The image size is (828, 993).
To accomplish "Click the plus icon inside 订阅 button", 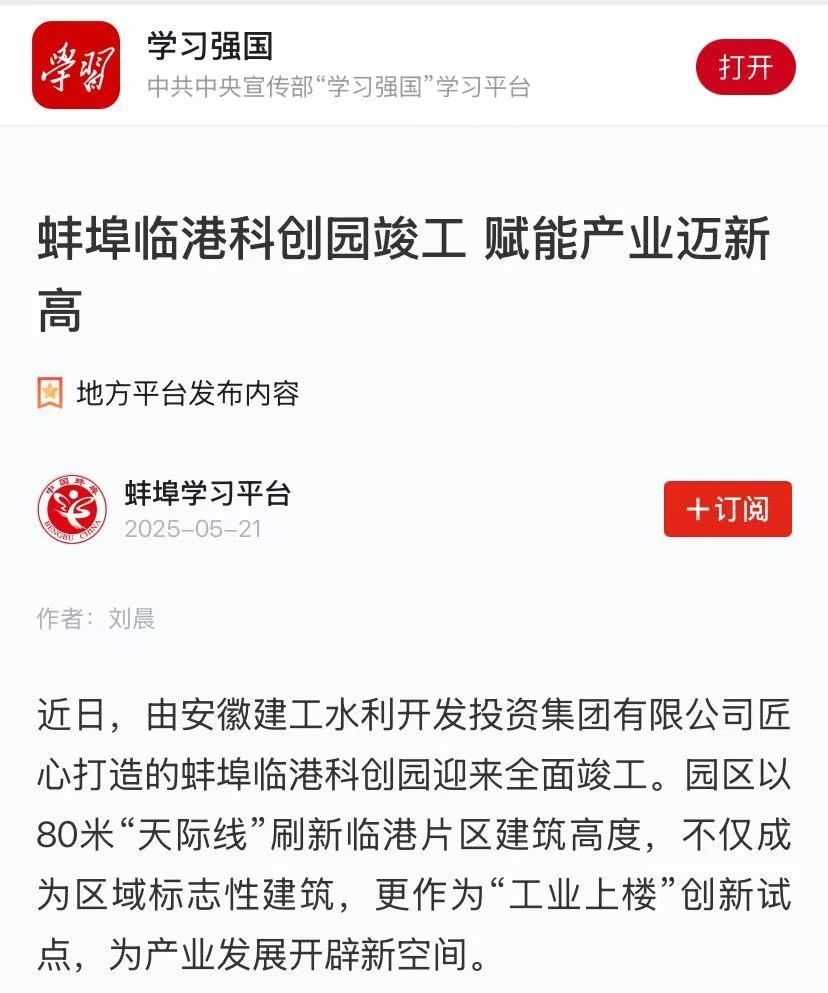I will tap(701, 509).
